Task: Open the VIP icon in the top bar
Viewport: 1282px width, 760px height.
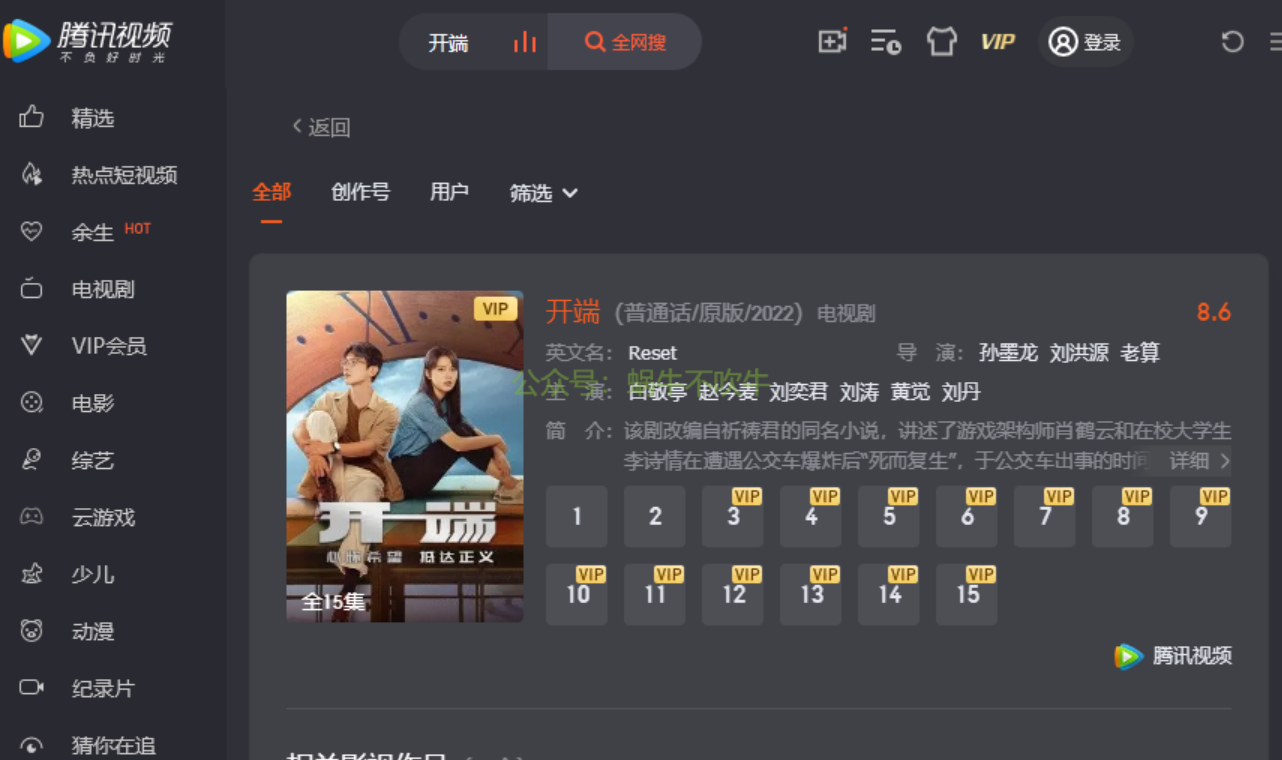Action: tap(997, 42)
